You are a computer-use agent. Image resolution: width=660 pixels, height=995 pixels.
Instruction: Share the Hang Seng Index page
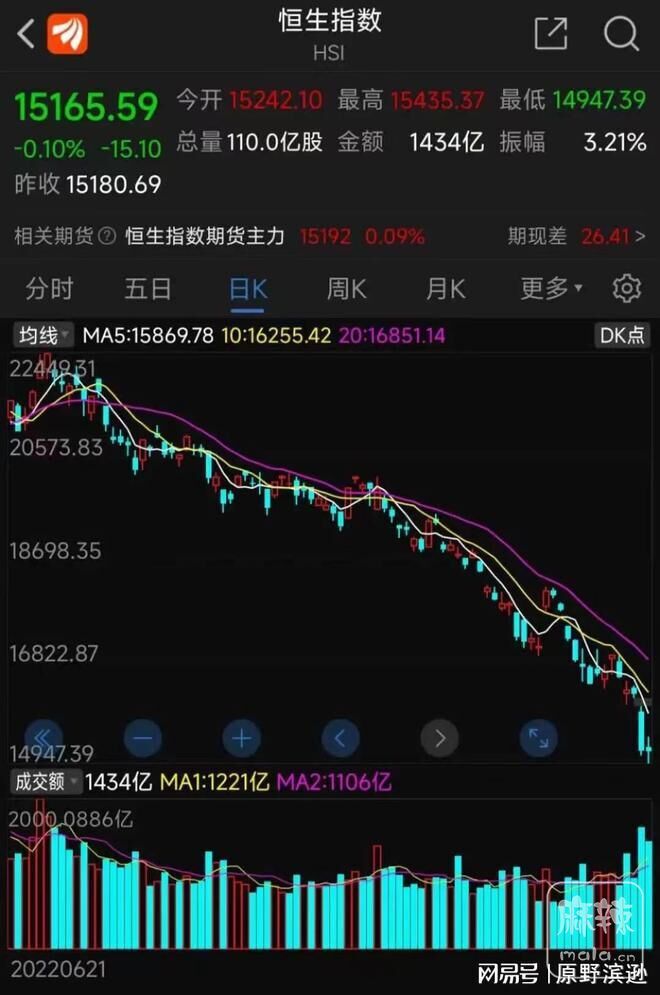pyautogui.click(x=550, y=34)
